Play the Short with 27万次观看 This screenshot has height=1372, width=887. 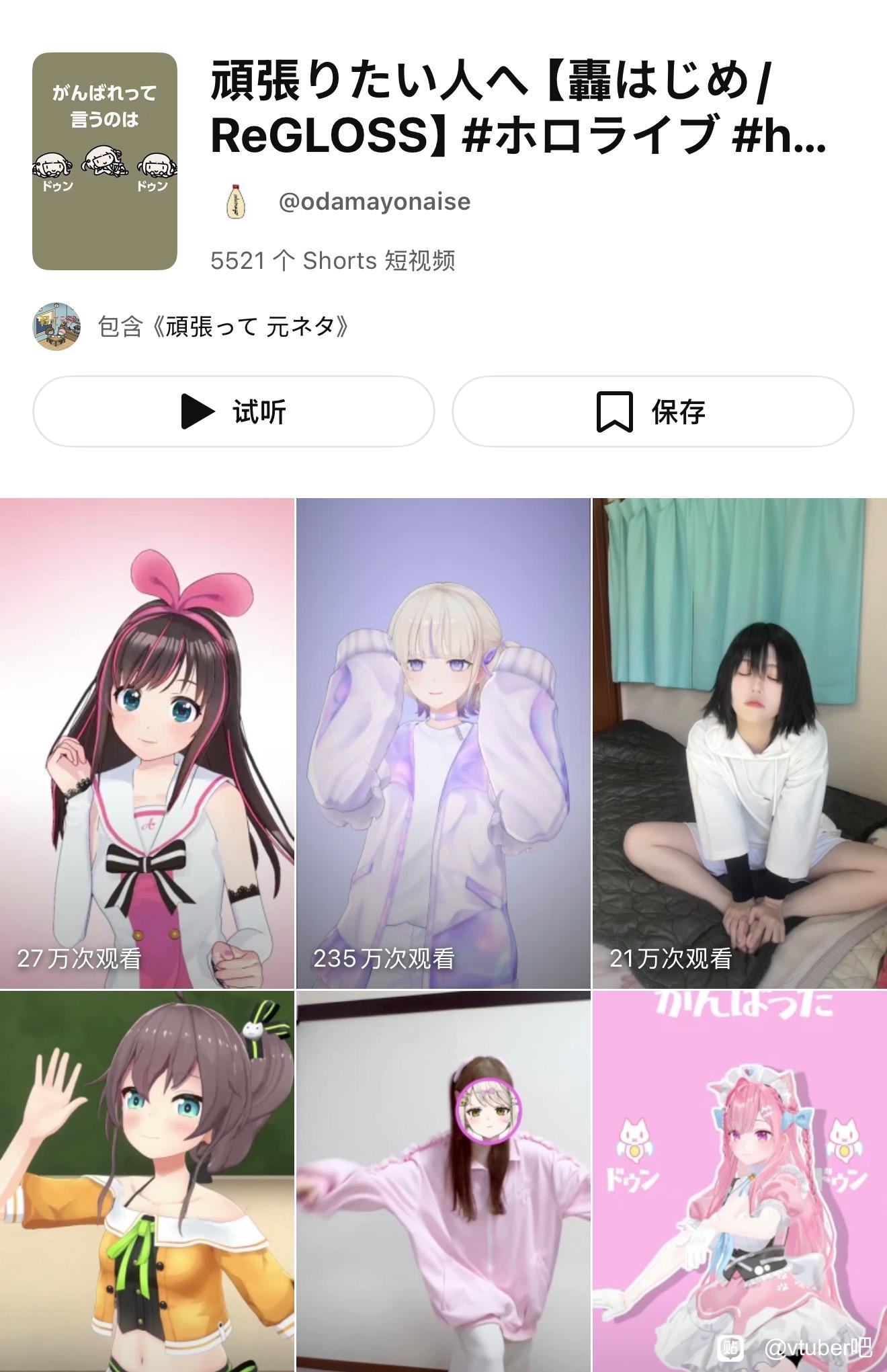147,743
